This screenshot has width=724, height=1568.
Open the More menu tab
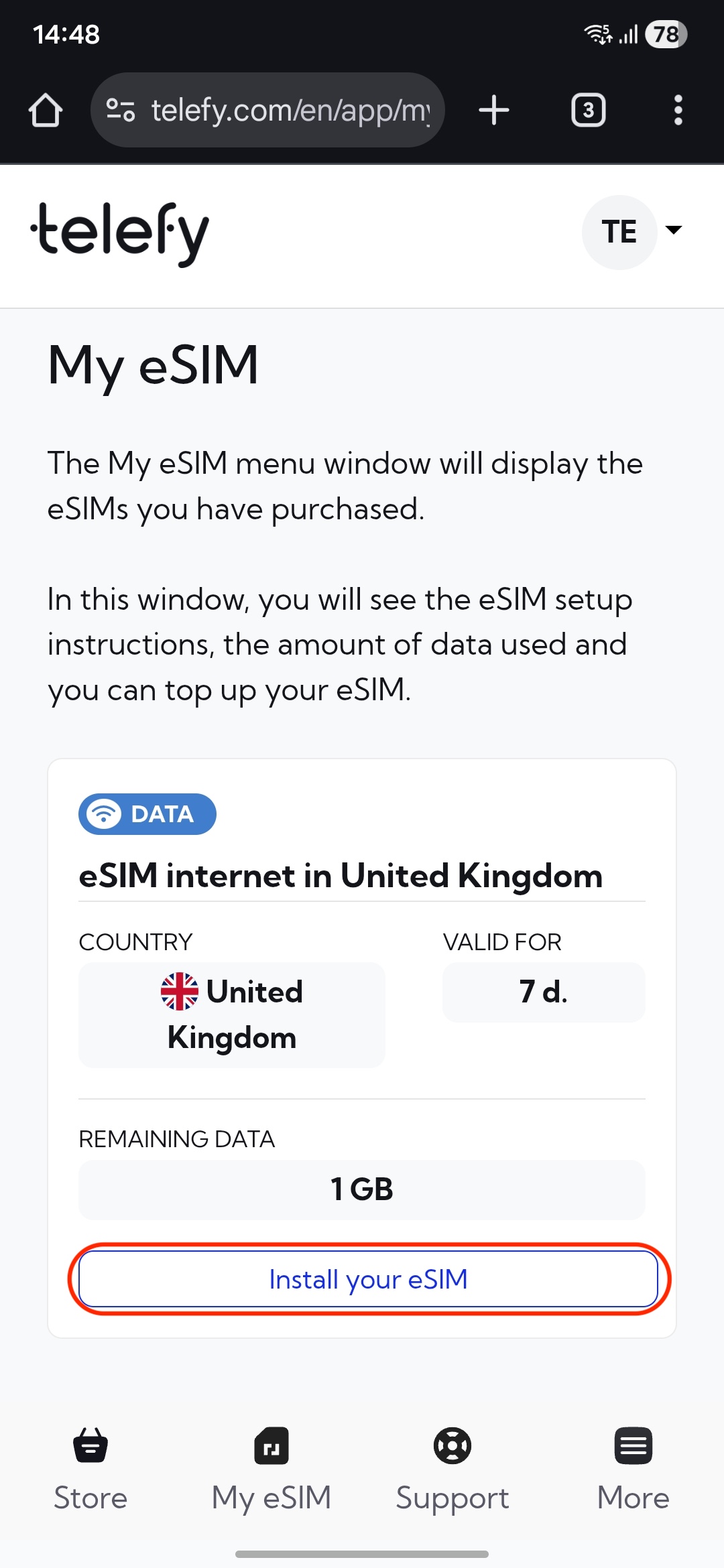(x=633, y=1469)
